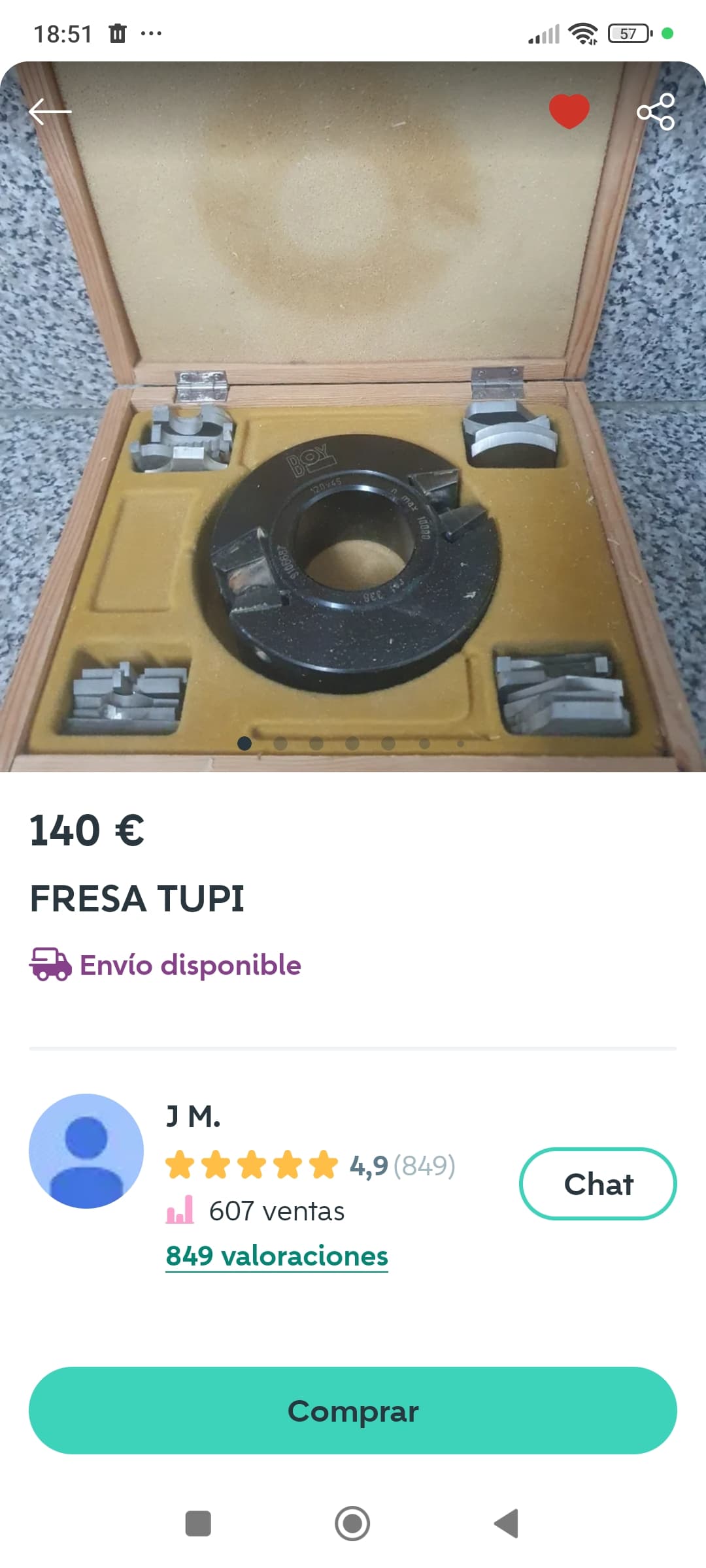Open the product photo in full view
The width and height of the screenshot is (706, 1568).
(353, 417)
